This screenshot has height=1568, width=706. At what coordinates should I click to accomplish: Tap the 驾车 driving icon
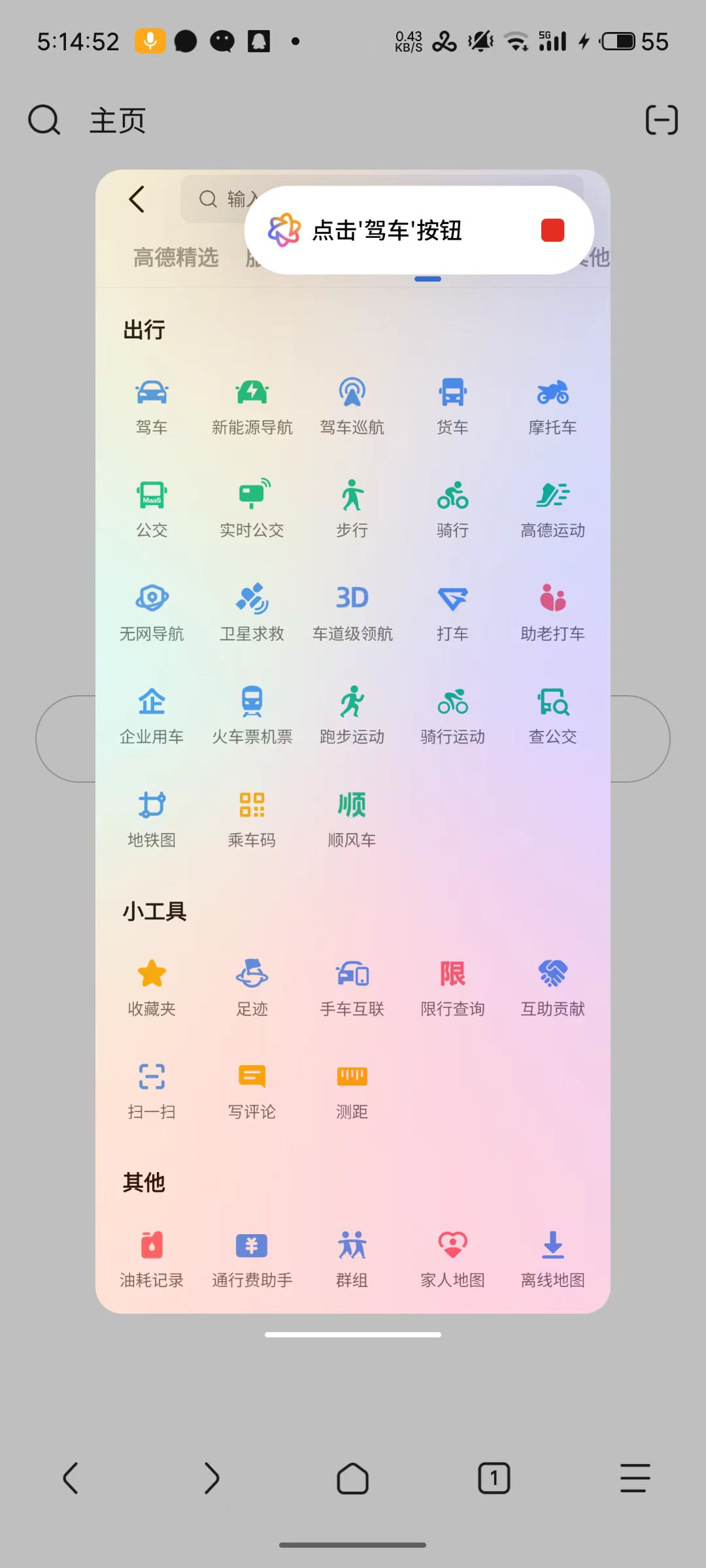coord(152,406)
